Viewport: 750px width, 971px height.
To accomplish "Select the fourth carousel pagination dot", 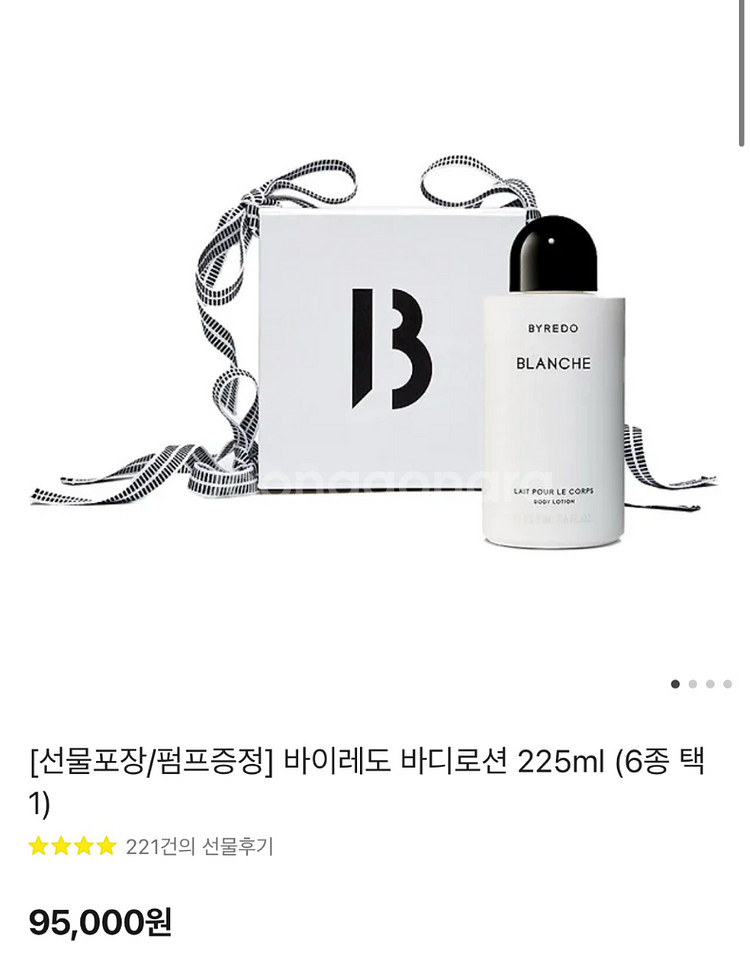I will pos(726,686).
